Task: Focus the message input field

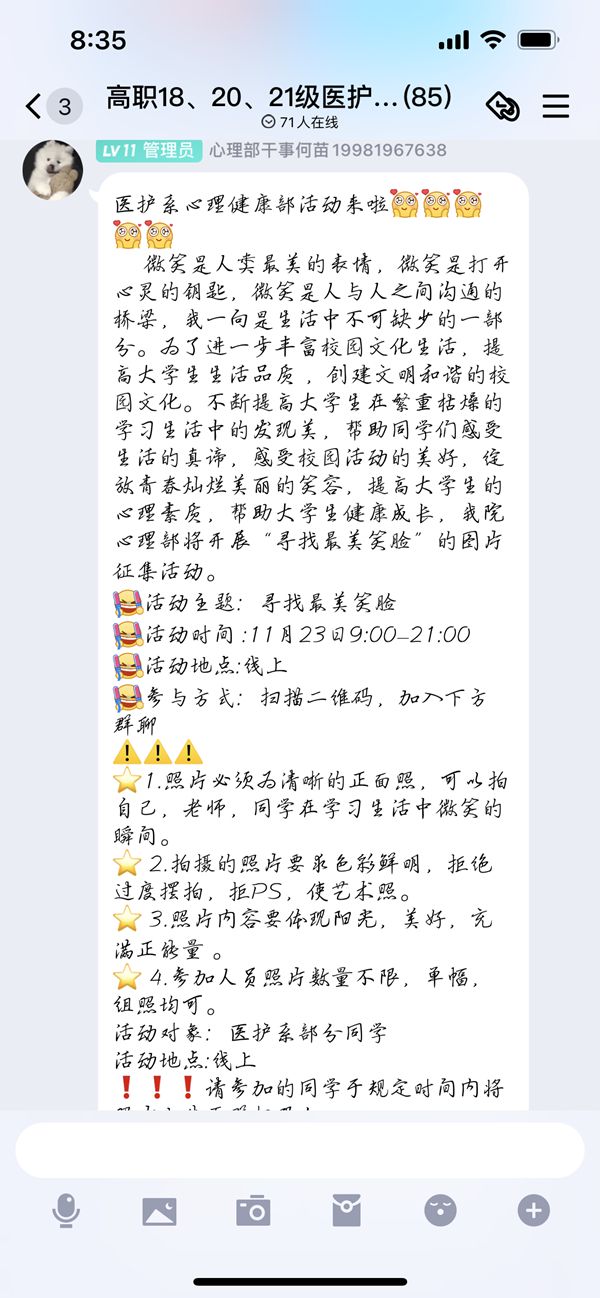Action: point(300,1150)
